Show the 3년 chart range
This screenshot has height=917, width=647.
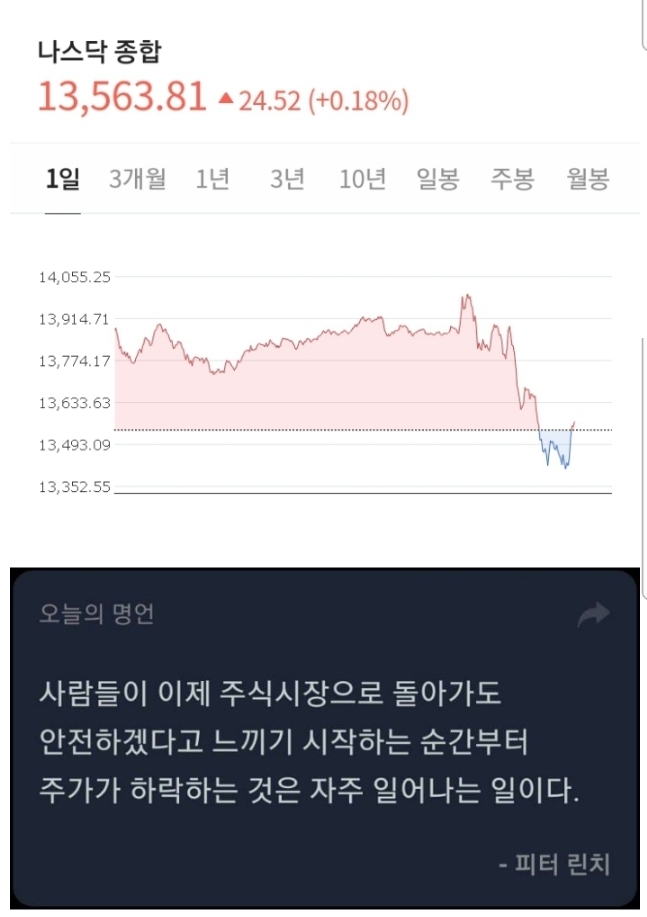point(287,180)
